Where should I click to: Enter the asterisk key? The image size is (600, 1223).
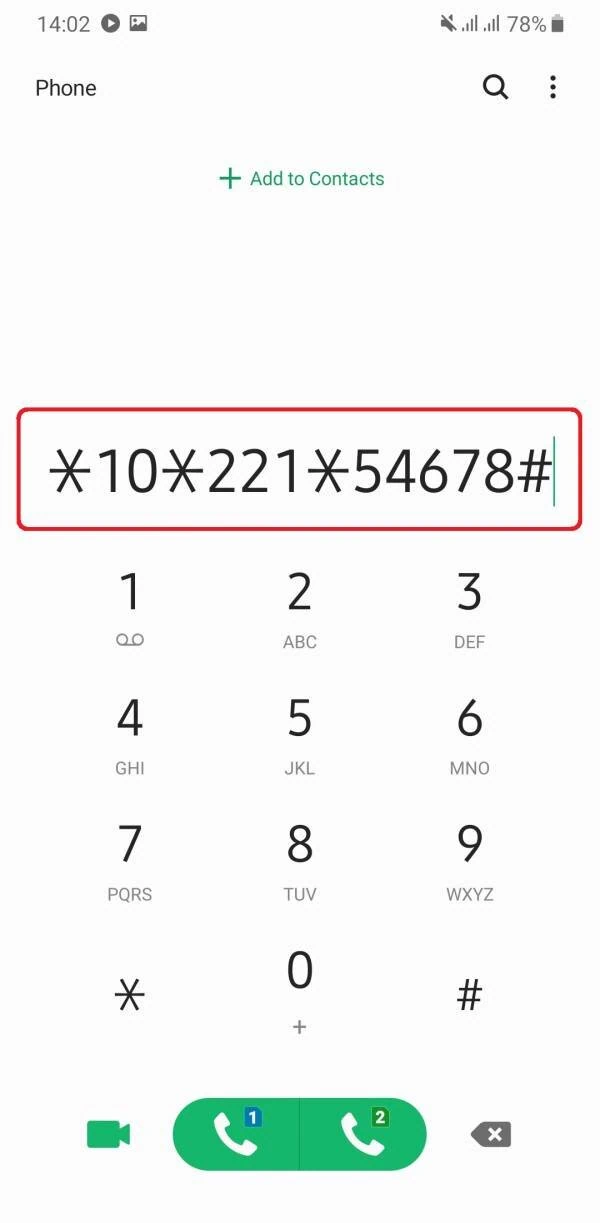(130, 995)
